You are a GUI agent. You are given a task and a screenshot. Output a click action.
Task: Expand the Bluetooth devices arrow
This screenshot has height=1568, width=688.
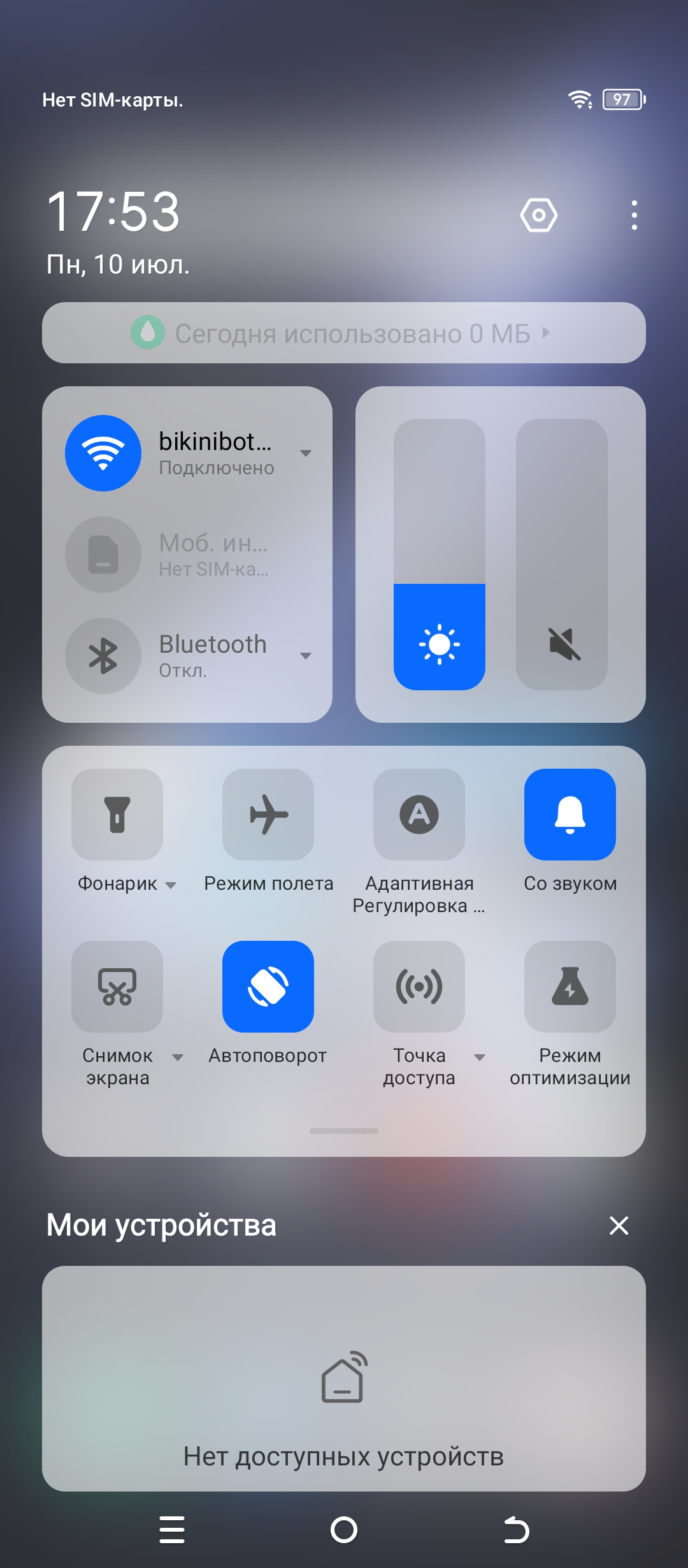pos(306,656)
